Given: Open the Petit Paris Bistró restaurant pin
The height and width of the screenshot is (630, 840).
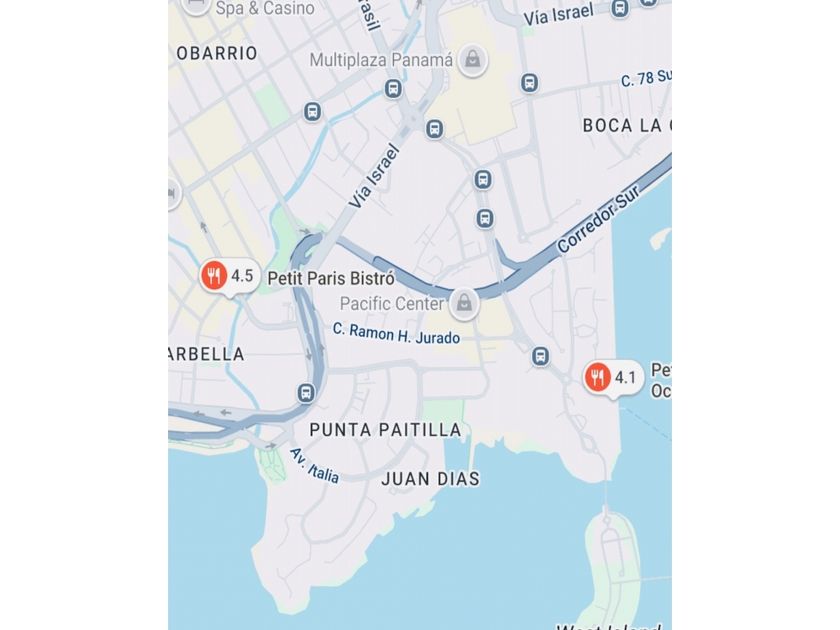Looking at the screenshot, I should point(213,275).
